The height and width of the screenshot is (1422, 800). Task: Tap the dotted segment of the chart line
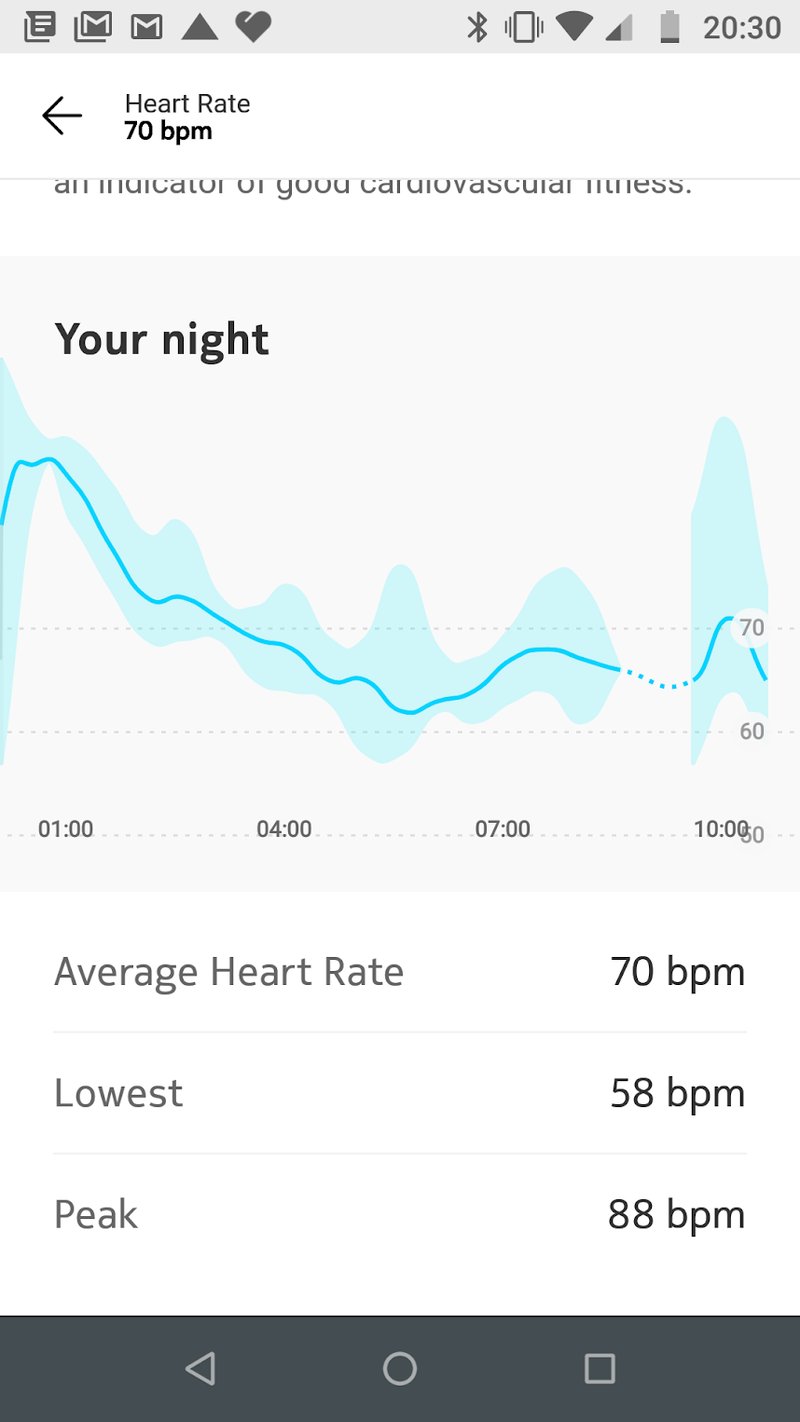655,680
